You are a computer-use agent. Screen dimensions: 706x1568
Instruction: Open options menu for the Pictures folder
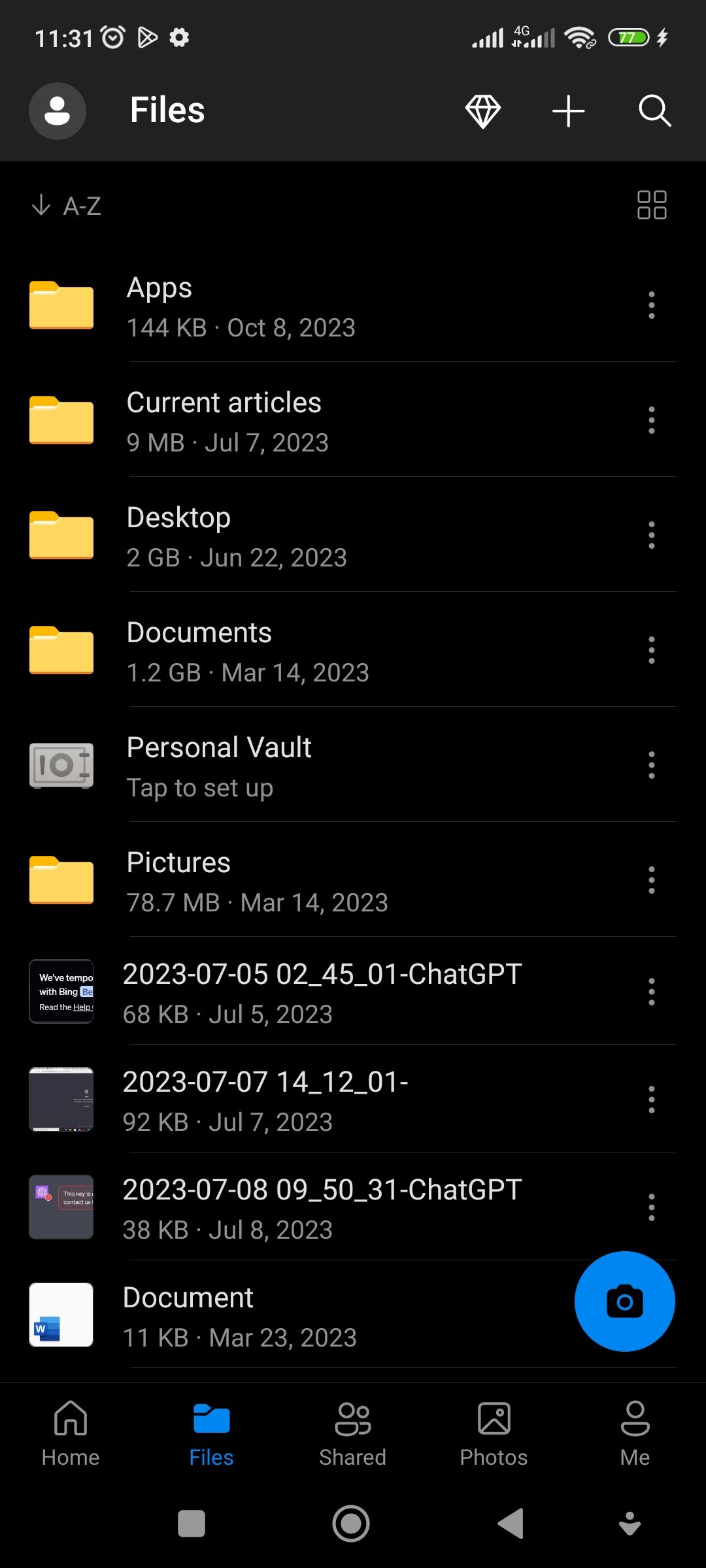[x=652, y=880]
